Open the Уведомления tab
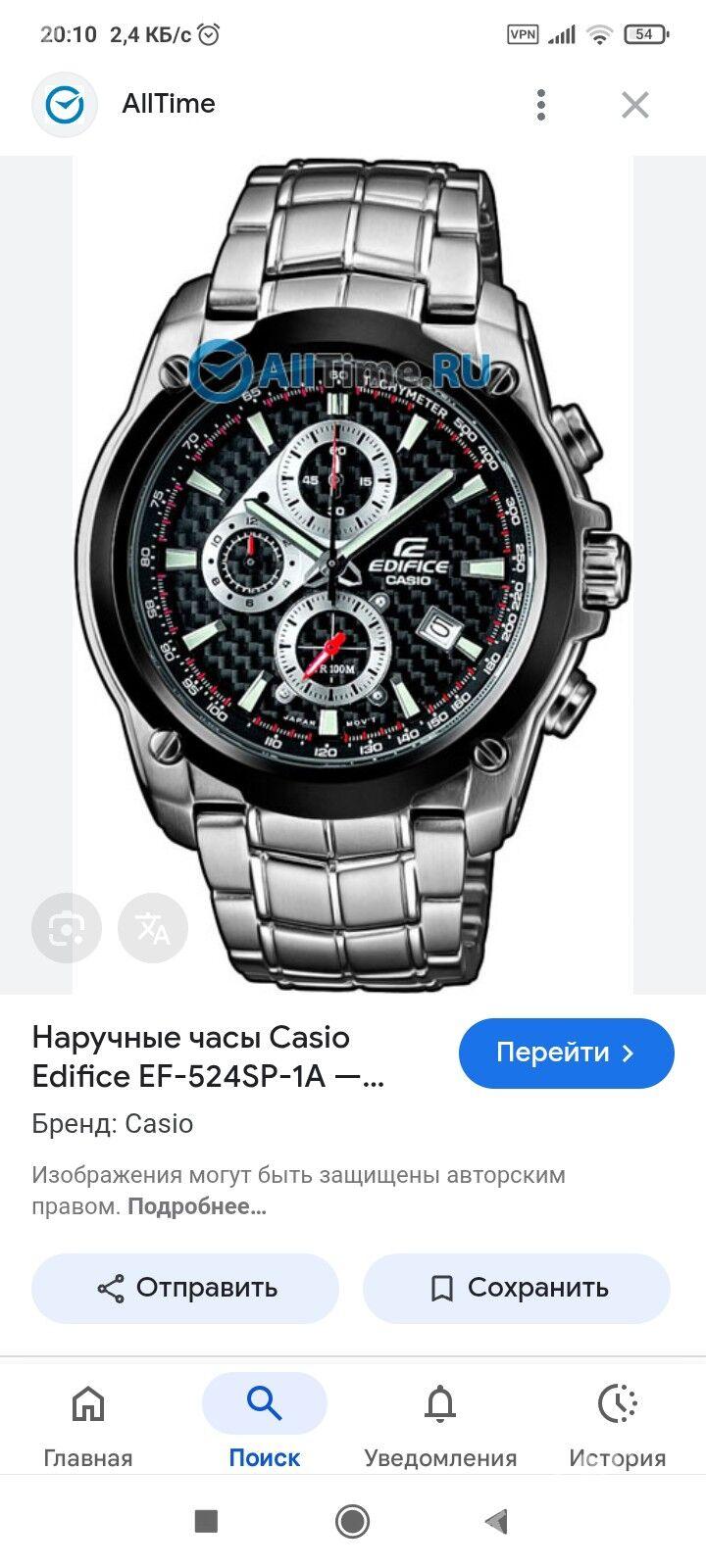This screenshot has height=1568, width=706. pos(440,1426)
